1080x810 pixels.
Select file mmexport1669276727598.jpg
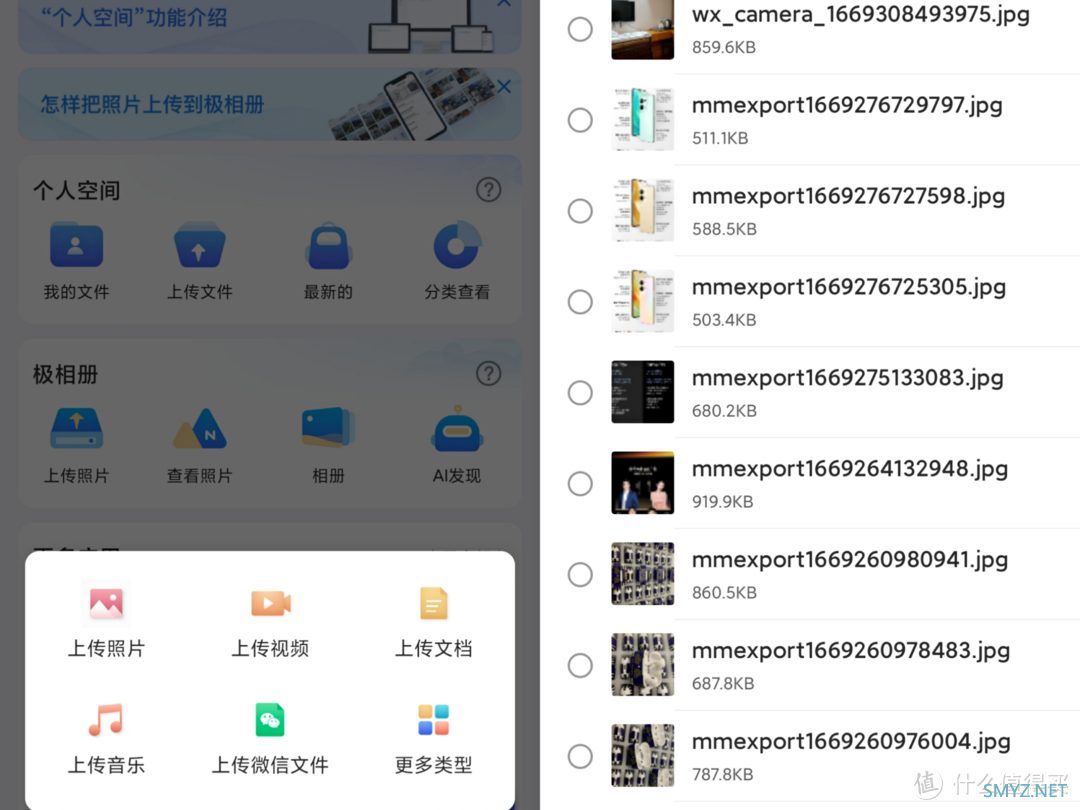[x=580, y=211]
